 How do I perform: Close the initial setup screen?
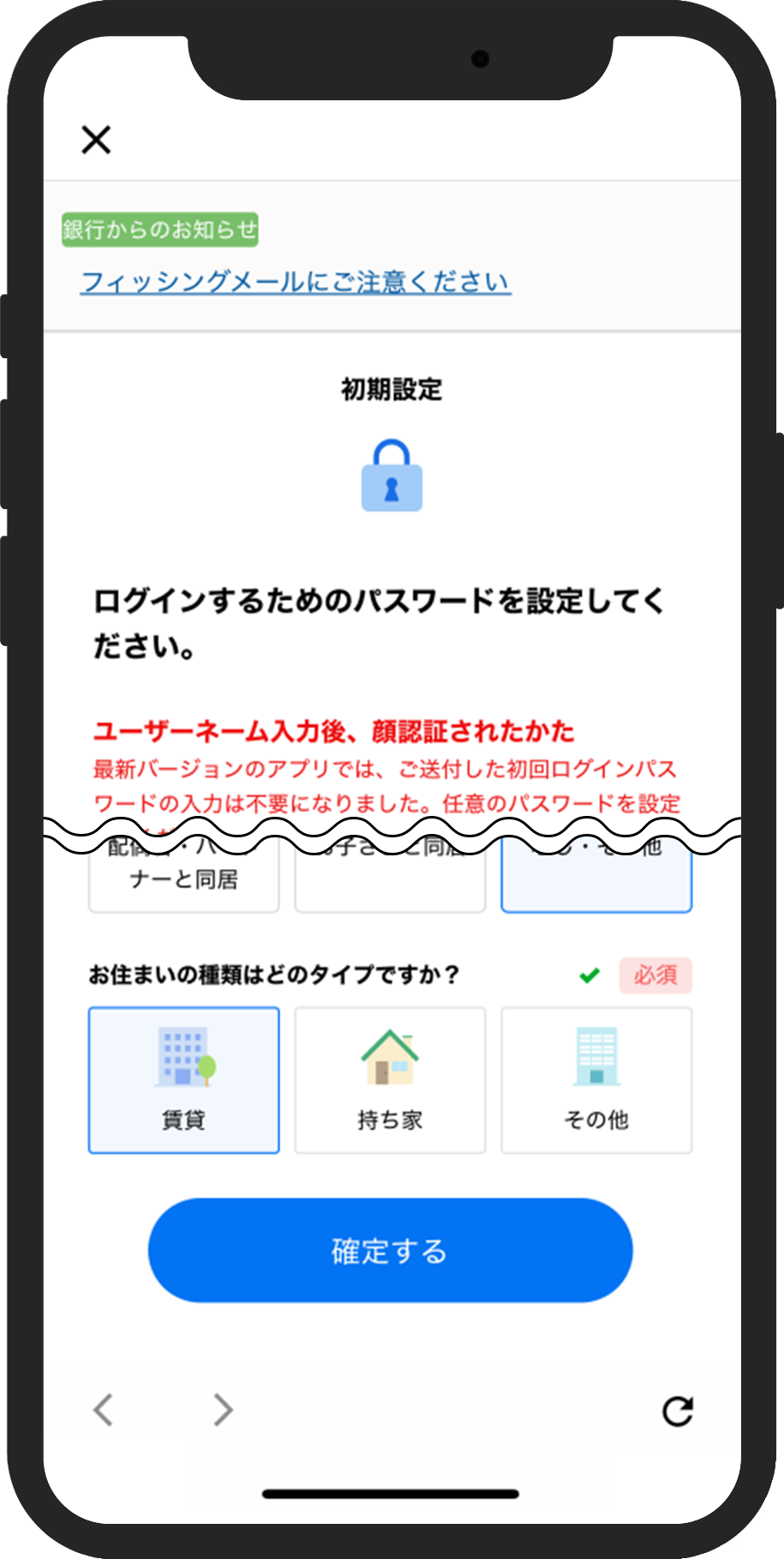[x=96, y=140]
